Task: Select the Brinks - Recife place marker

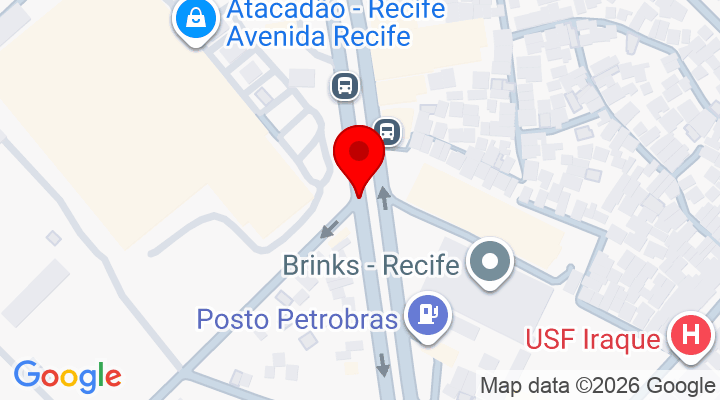Action: [490, 263]
